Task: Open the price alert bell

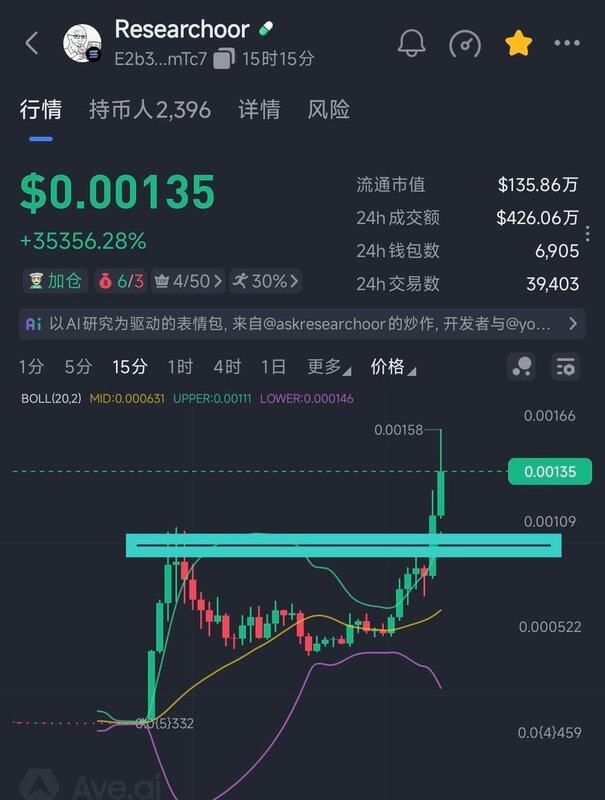Action: click(x=411, y=43)
